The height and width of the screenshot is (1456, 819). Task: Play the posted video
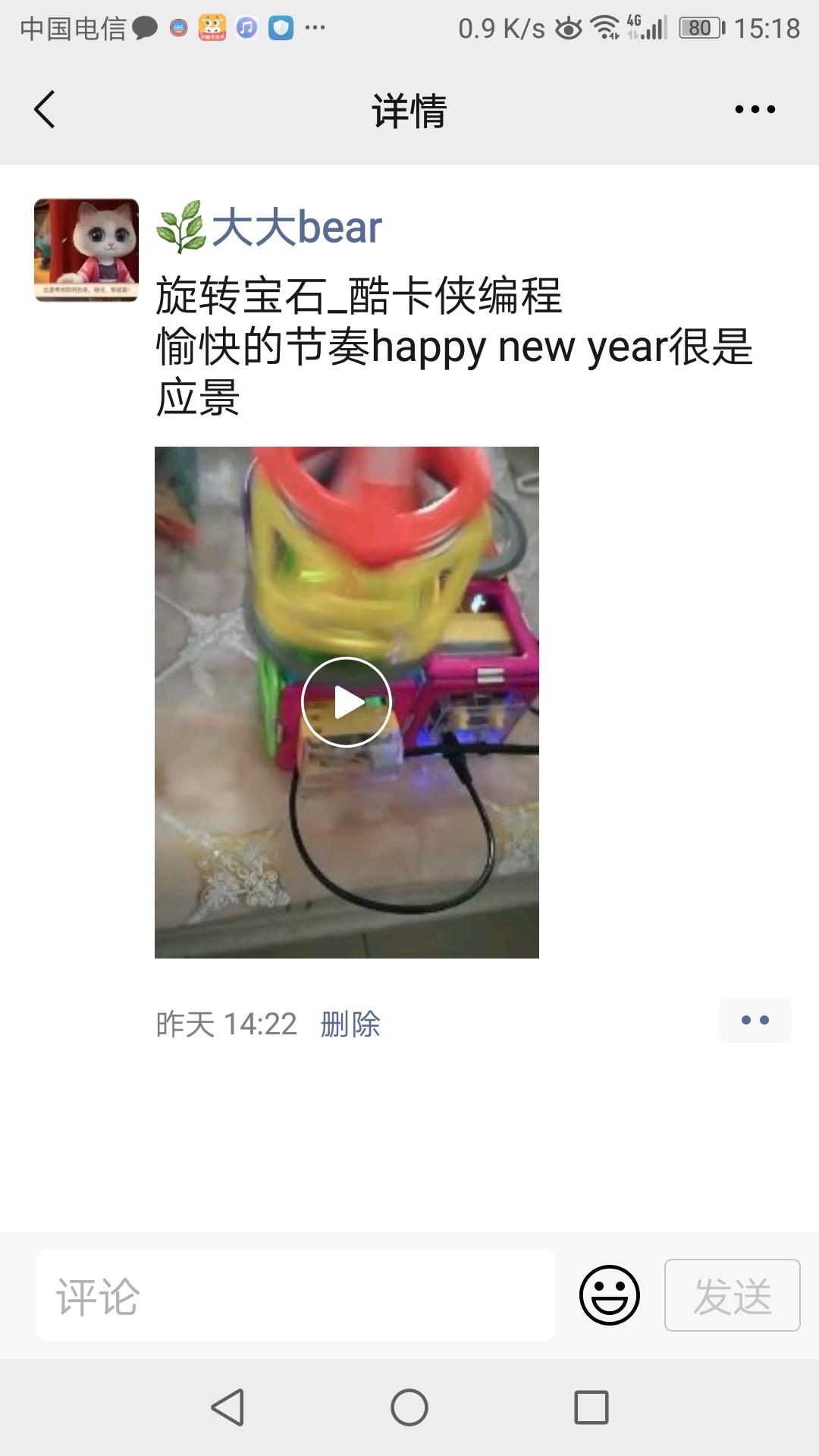pos(347,702)
